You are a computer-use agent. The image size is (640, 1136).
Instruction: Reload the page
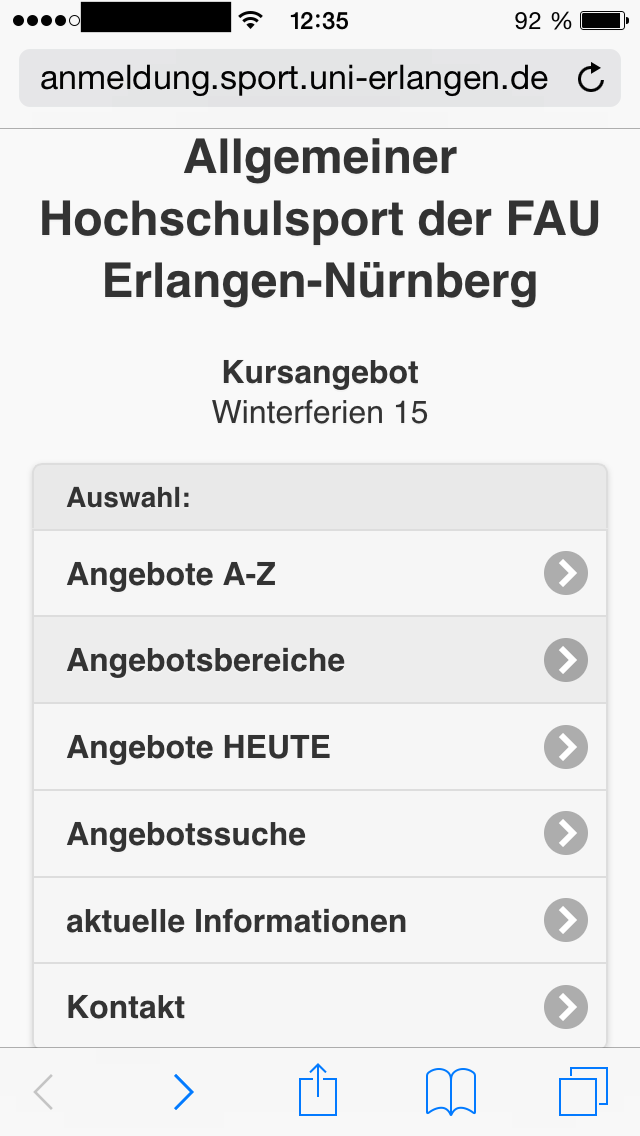tap(592, 79)
